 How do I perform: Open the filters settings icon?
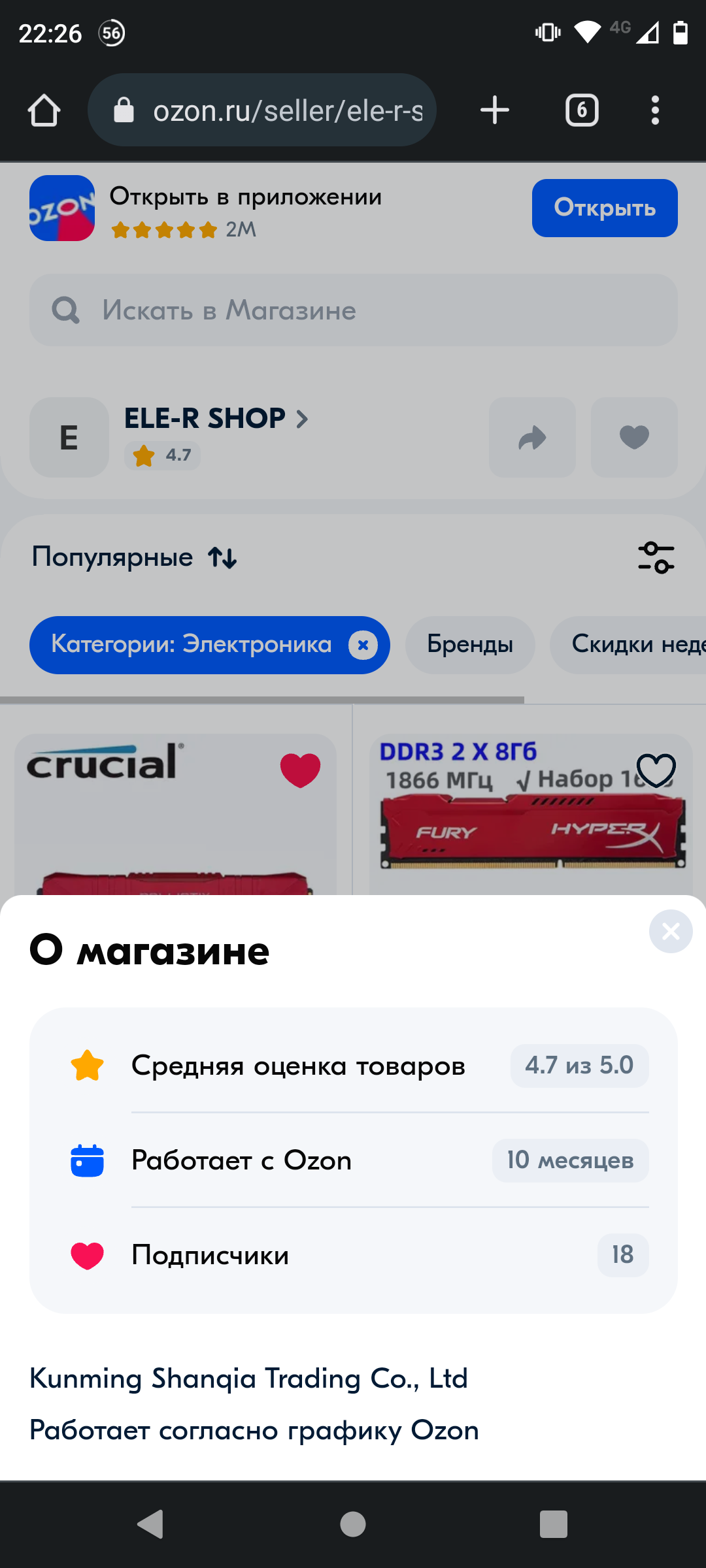pyautogui.click(x=656, y=558)
